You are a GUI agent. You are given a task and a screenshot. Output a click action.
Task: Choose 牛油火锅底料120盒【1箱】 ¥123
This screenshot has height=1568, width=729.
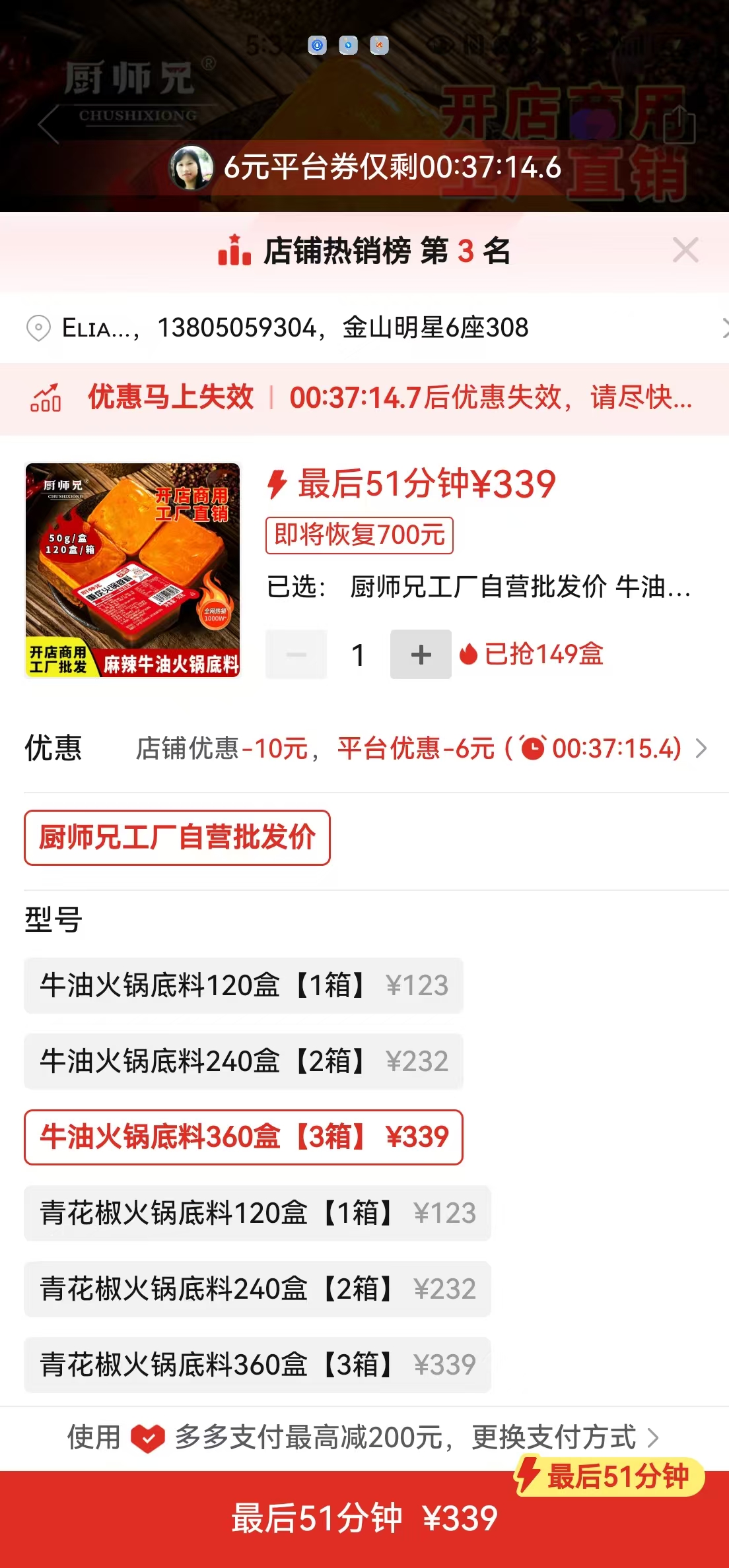[244, 986]
